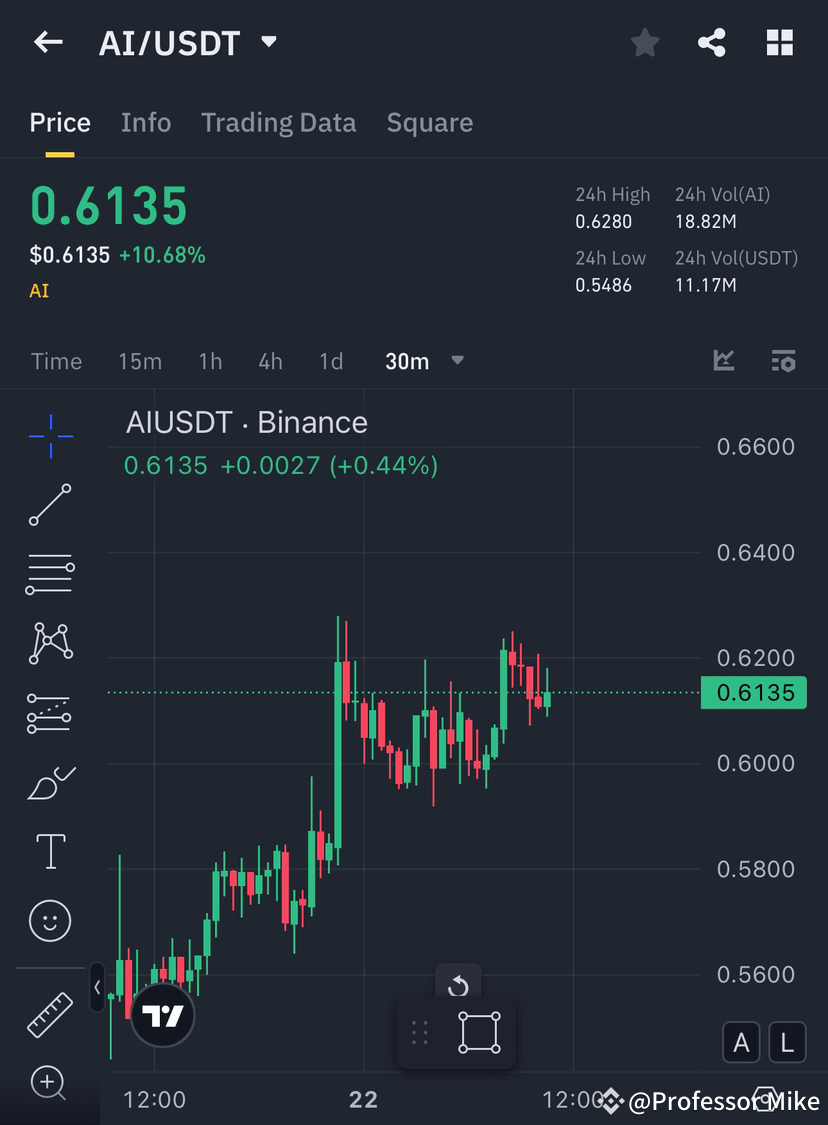Select the XABCD pattern tool
828x1125 pixels.
pos(50,643)
